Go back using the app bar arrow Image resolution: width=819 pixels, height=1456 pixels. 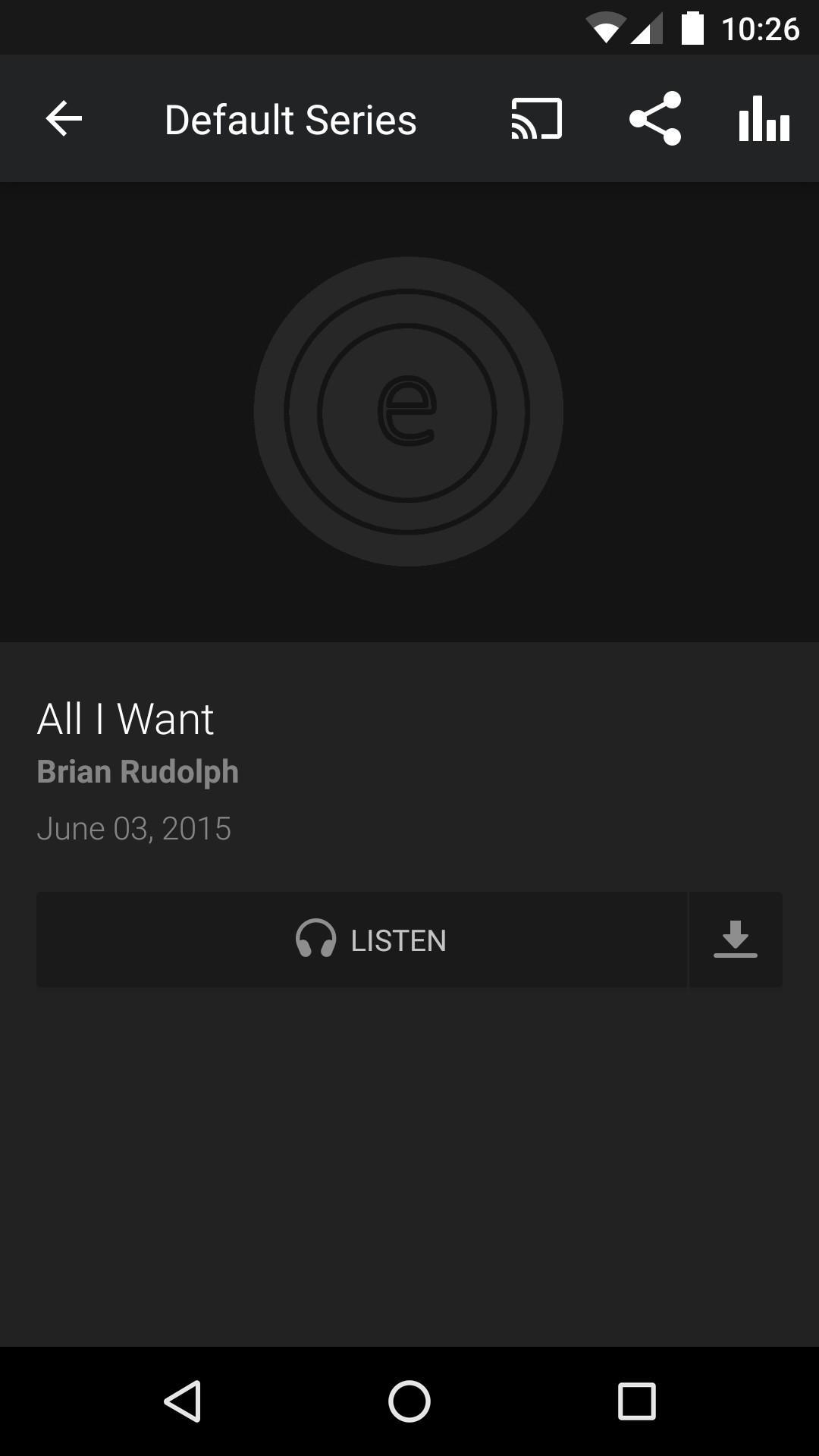64,119
